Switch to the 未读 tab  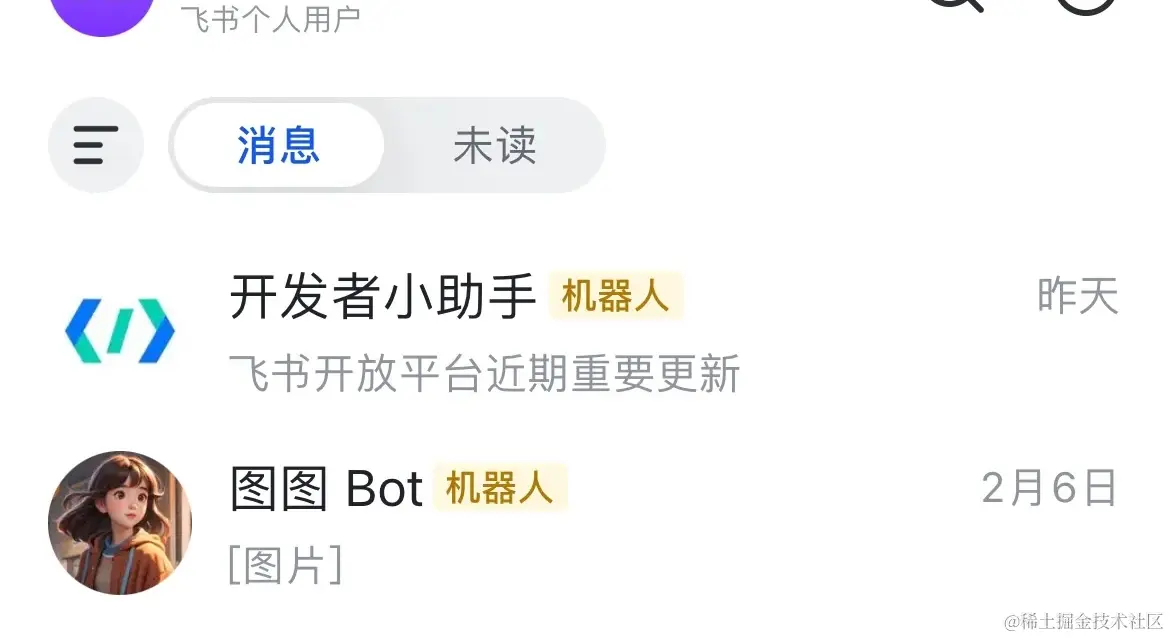(494, 146)
